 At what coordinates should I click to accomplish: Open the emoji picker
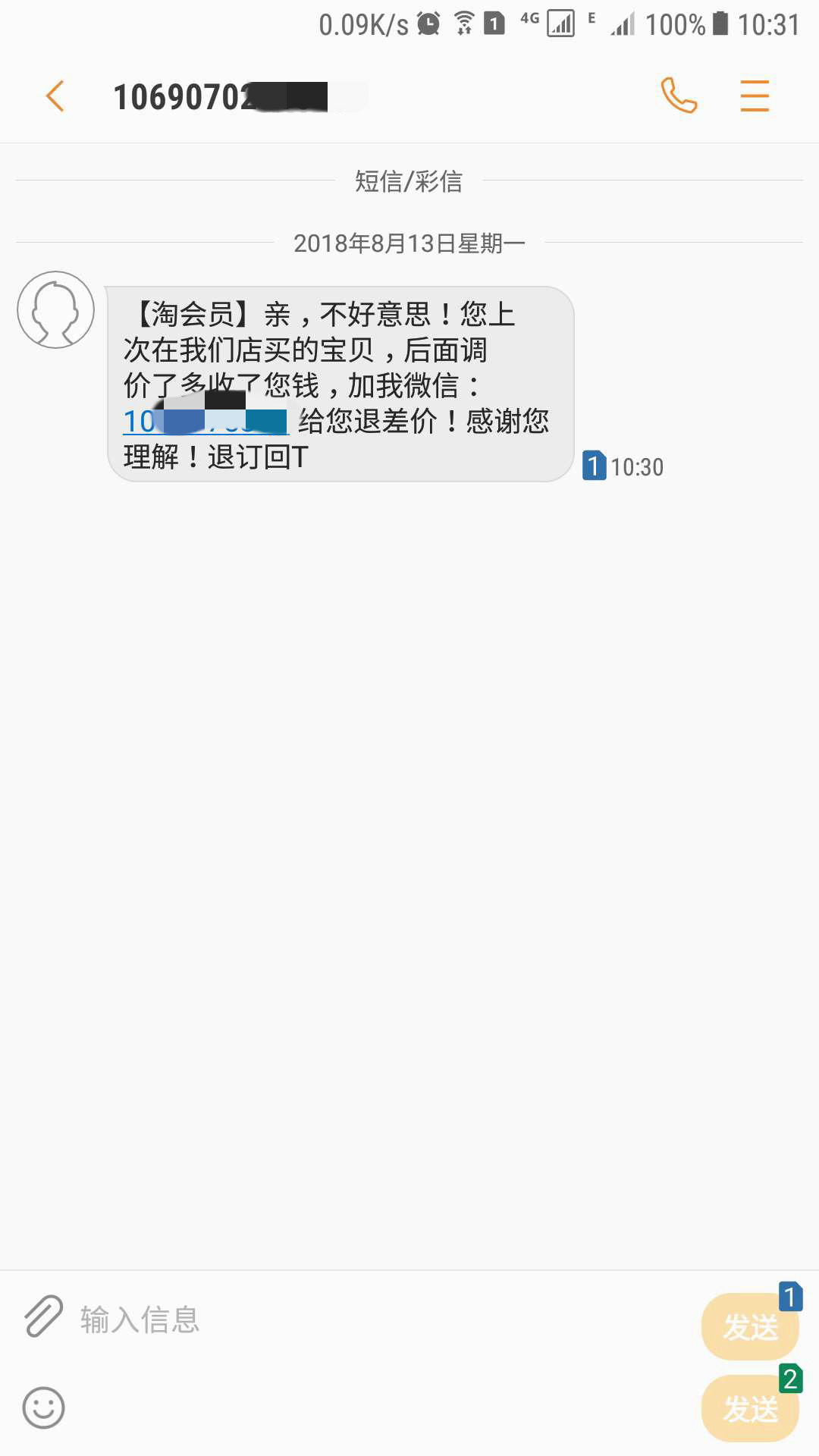point(43,1407)
